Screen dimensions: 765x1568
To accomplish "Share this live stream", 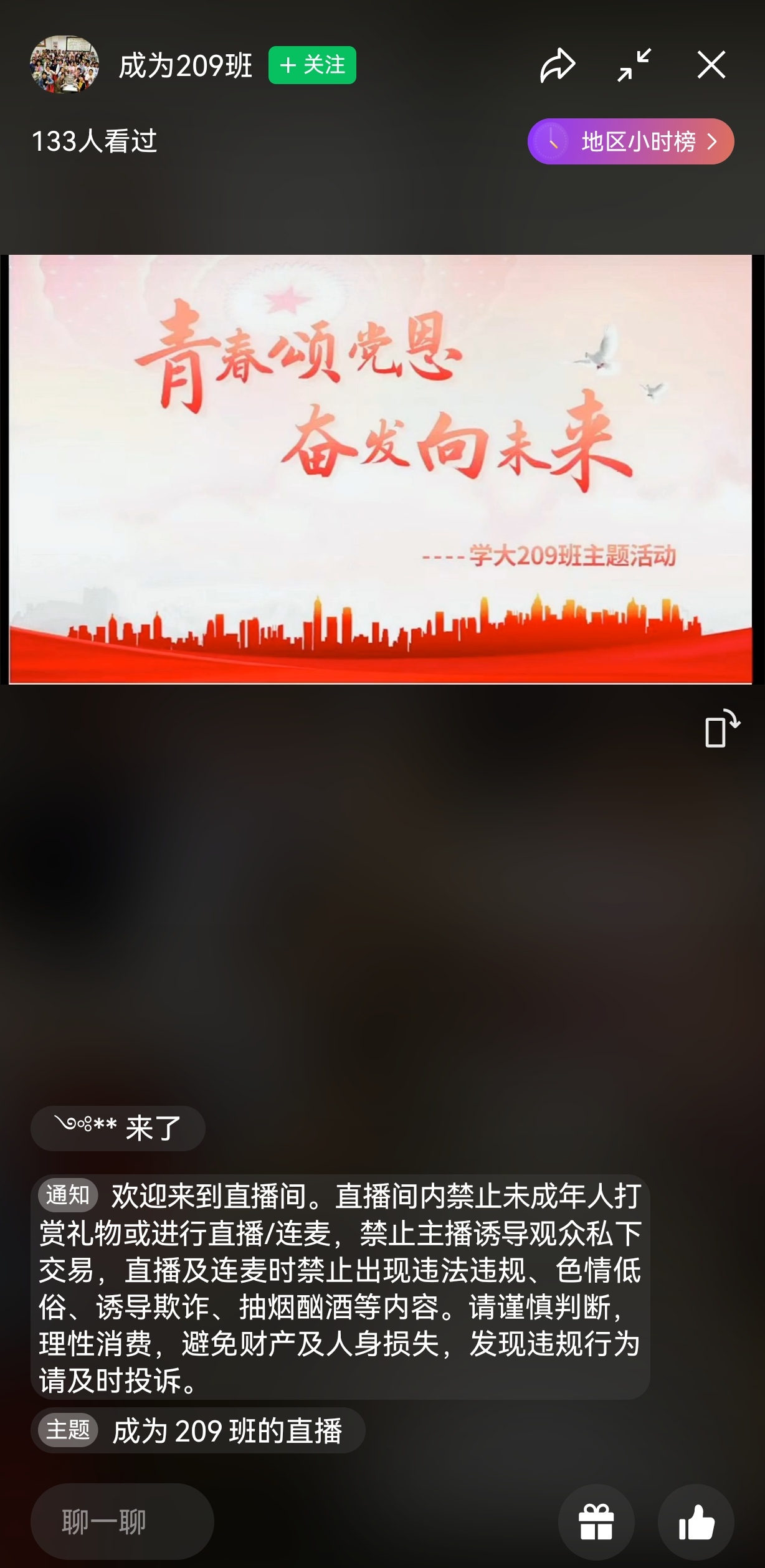I will click(x=557, y=65).
